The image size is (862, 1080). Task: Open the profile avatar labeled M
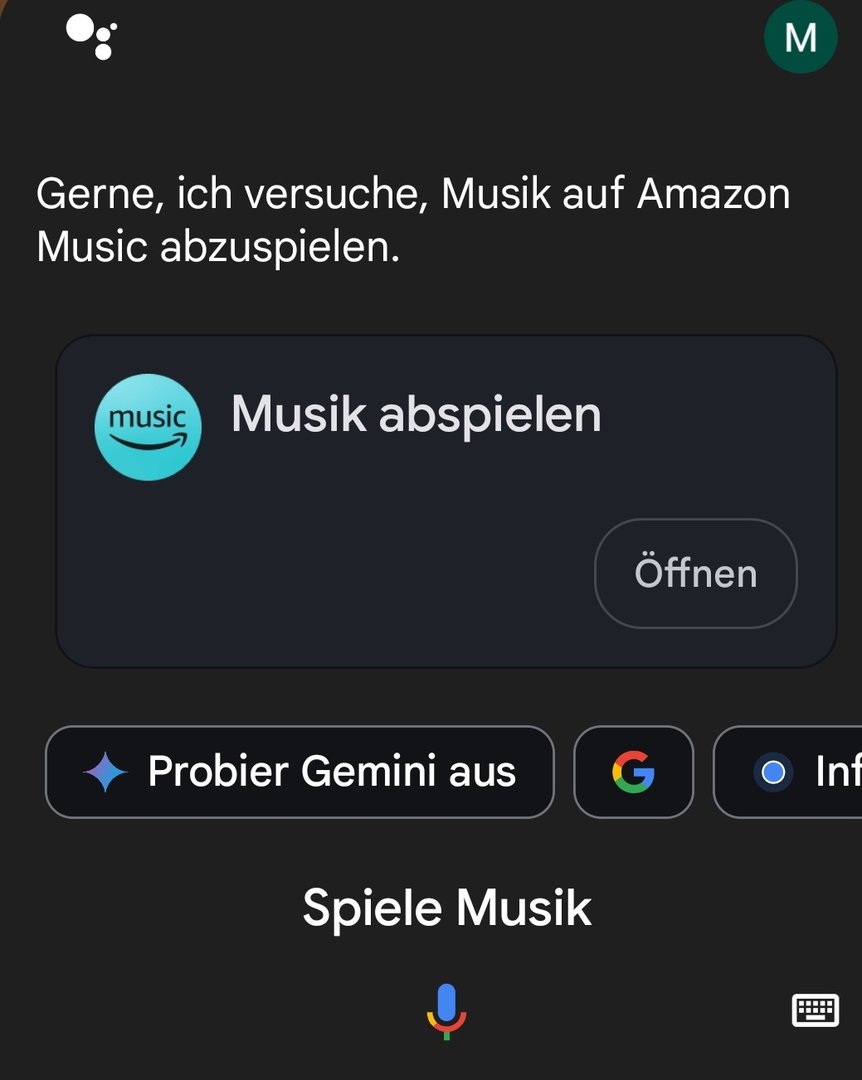click(x=800, y=37)
